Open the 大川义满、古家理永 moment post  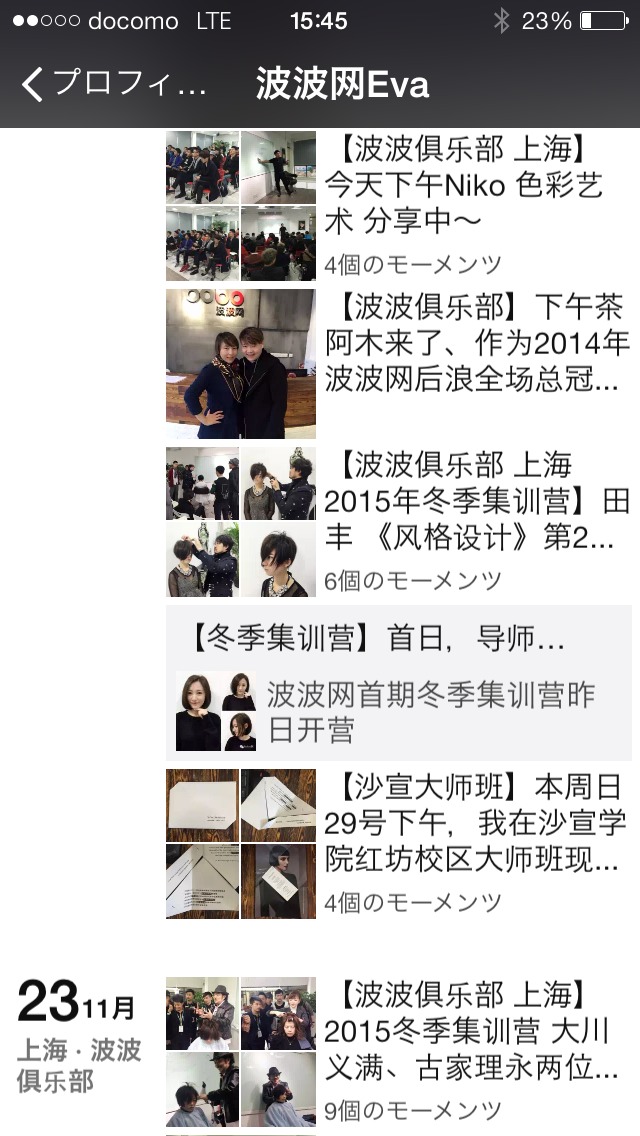tap(399, 1052)
